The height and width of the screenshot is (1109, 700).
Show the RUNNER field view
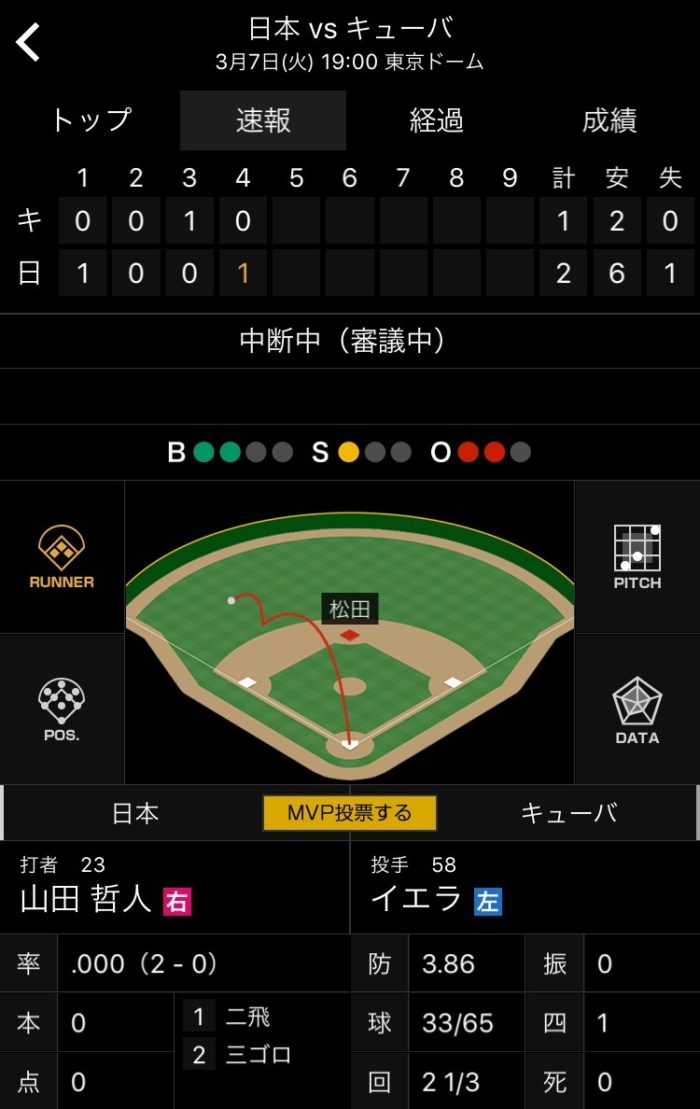tap(62, 557)
